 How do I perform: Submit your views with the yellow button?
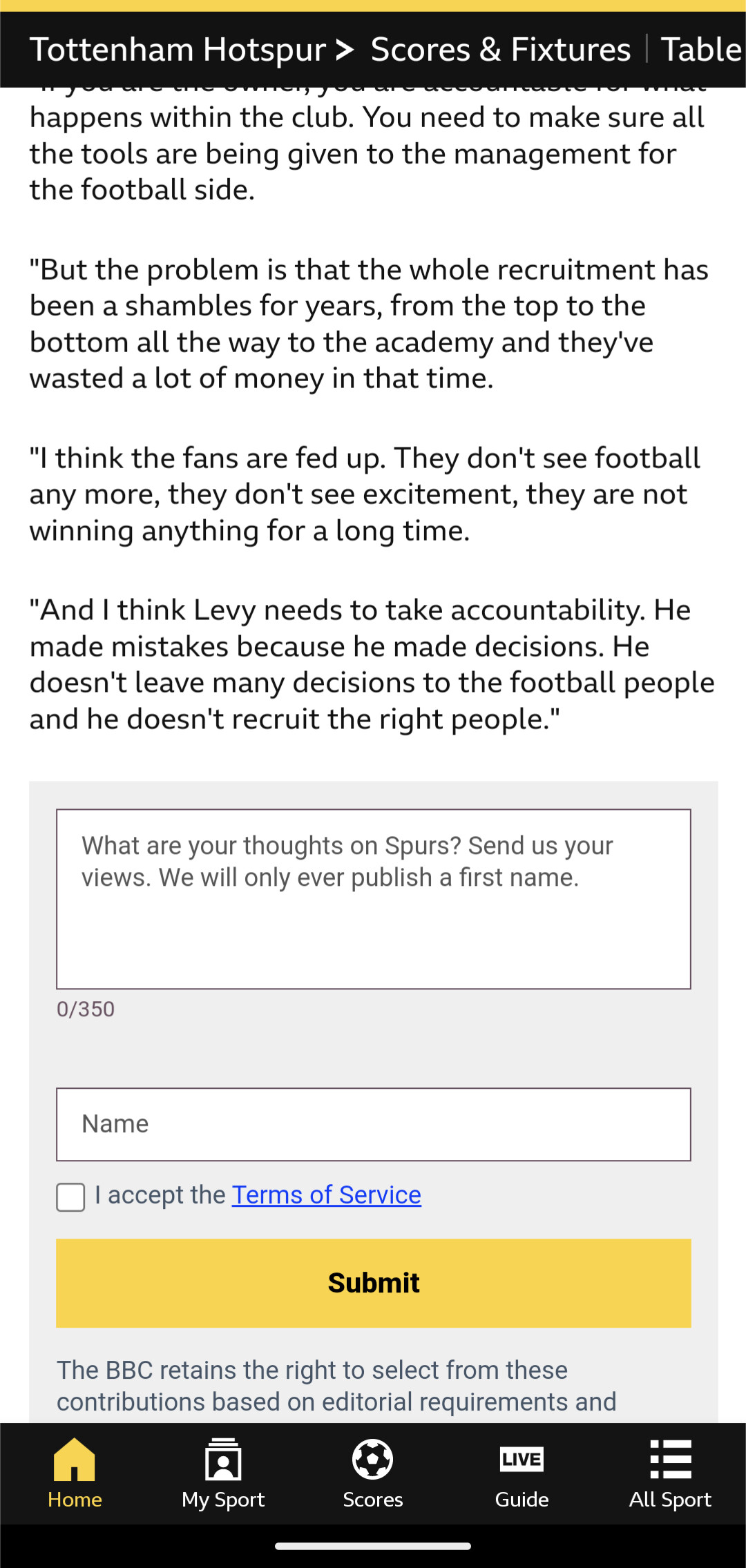click(374, 1283)
